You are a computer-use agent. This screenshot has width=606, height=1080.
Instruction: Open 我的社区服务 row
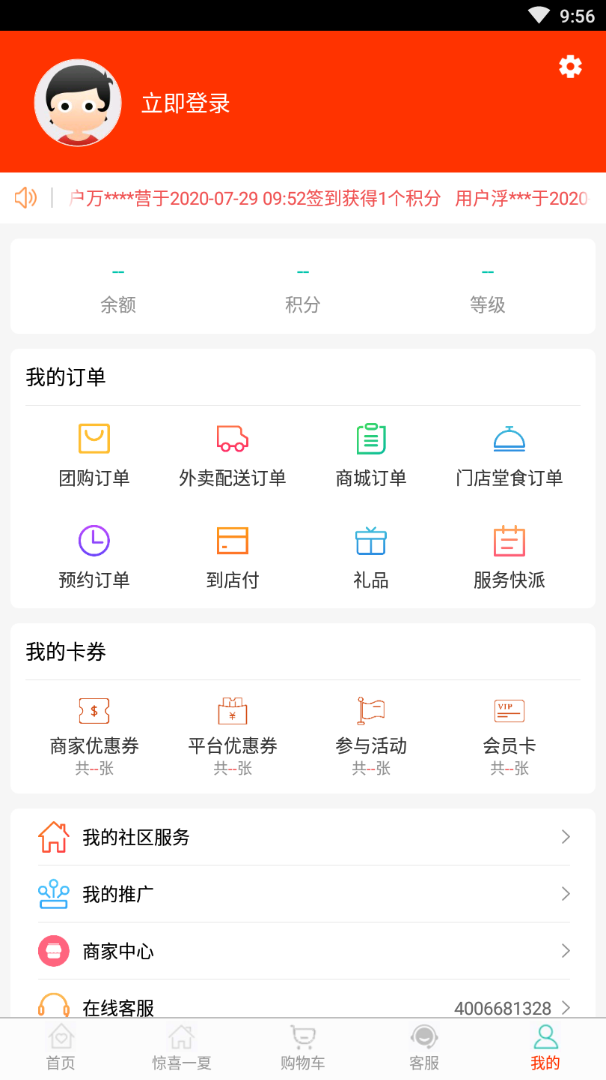pos(303,837)
